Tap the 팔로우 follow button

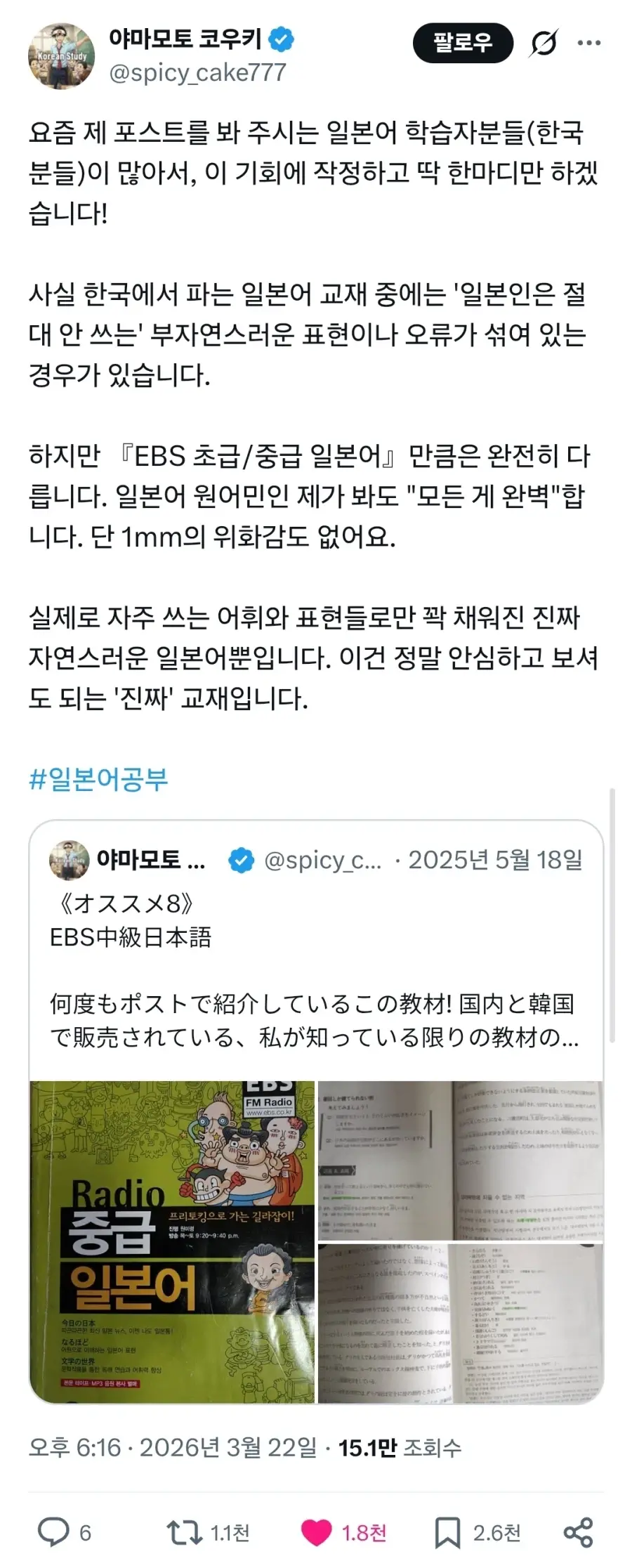(462, 43)
